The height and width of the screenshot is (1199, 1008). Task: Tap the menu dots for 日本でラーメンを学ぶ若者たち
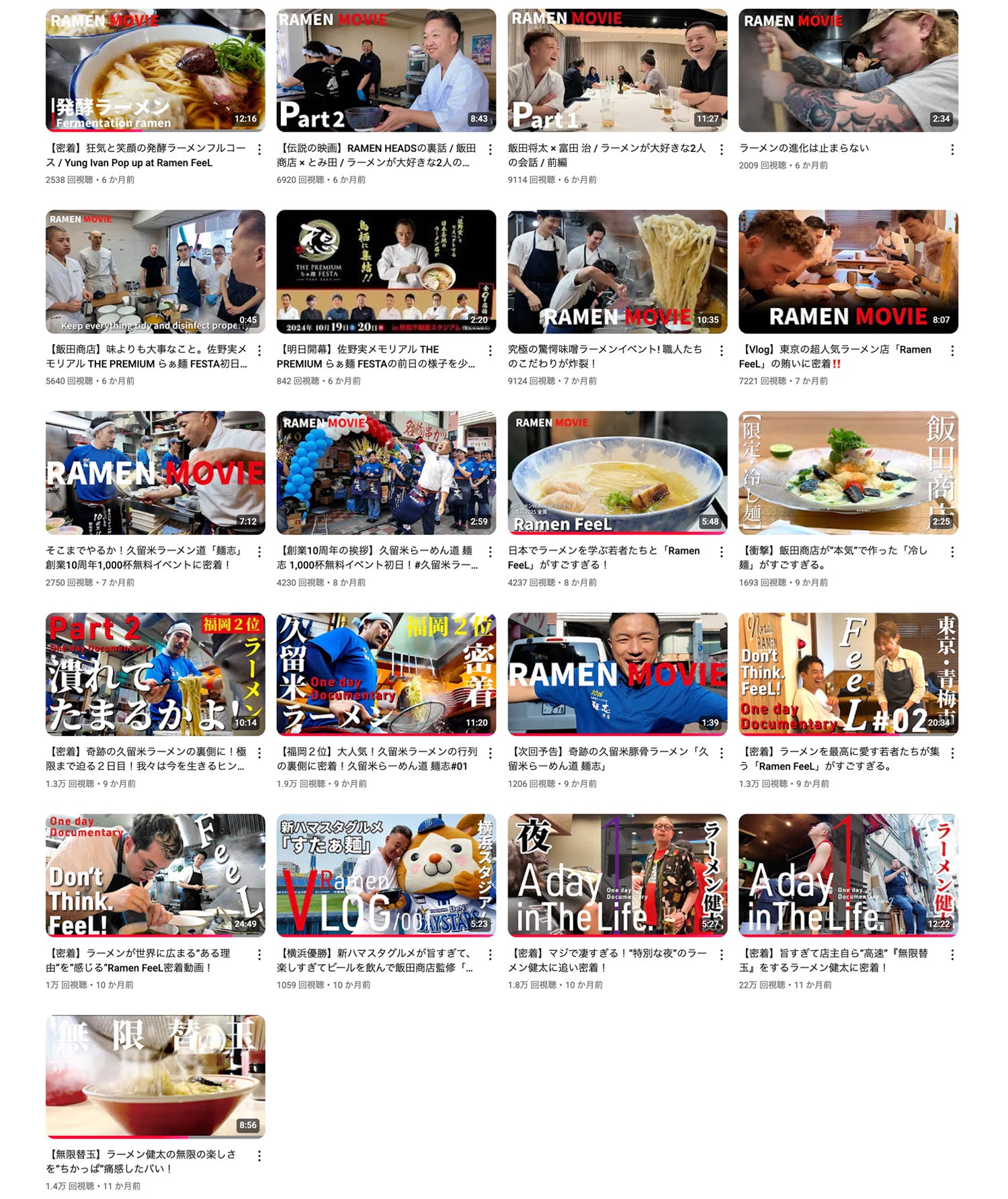point(721,552)
